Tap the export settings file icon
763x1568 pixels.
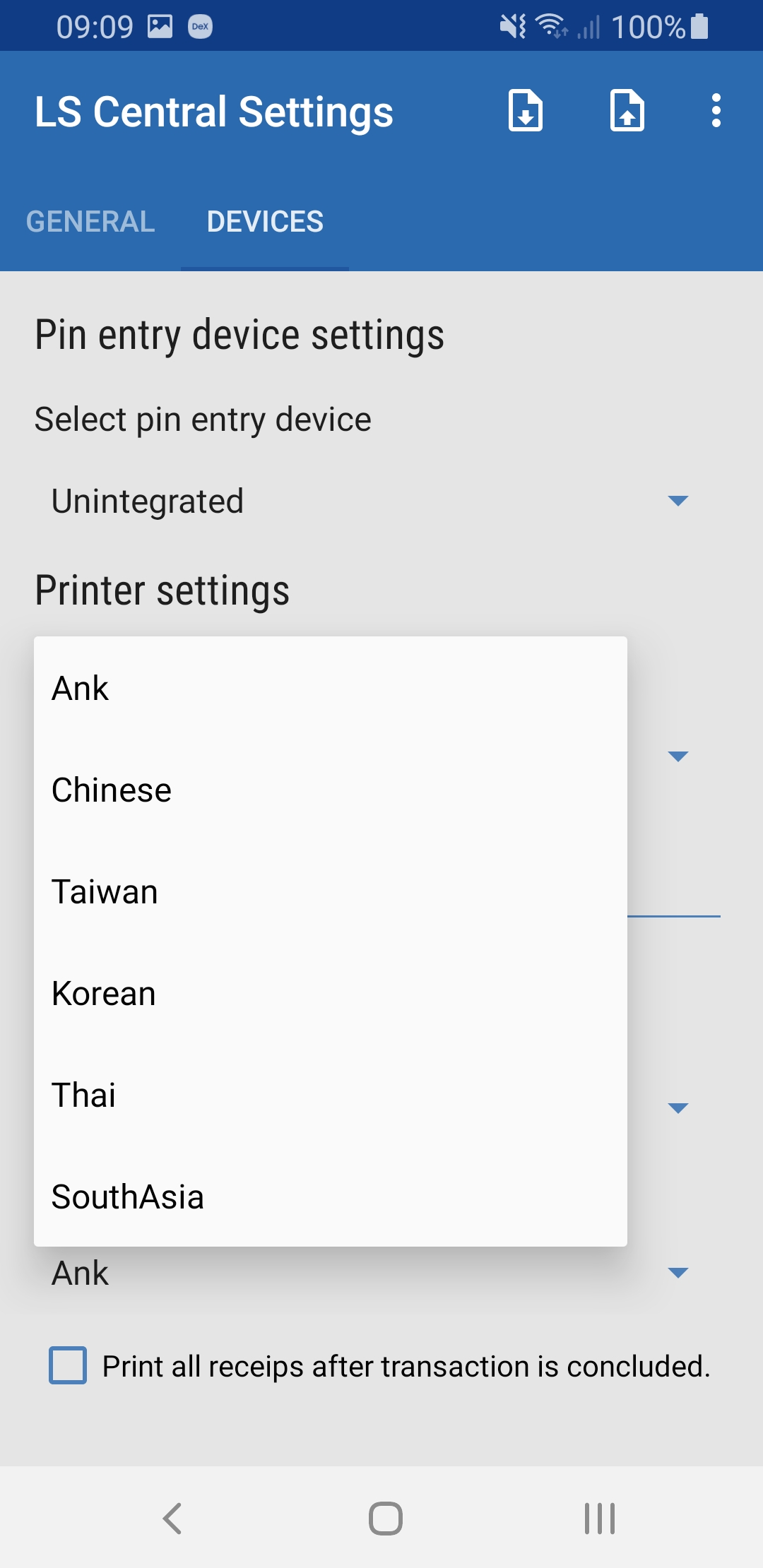[627, 111]
